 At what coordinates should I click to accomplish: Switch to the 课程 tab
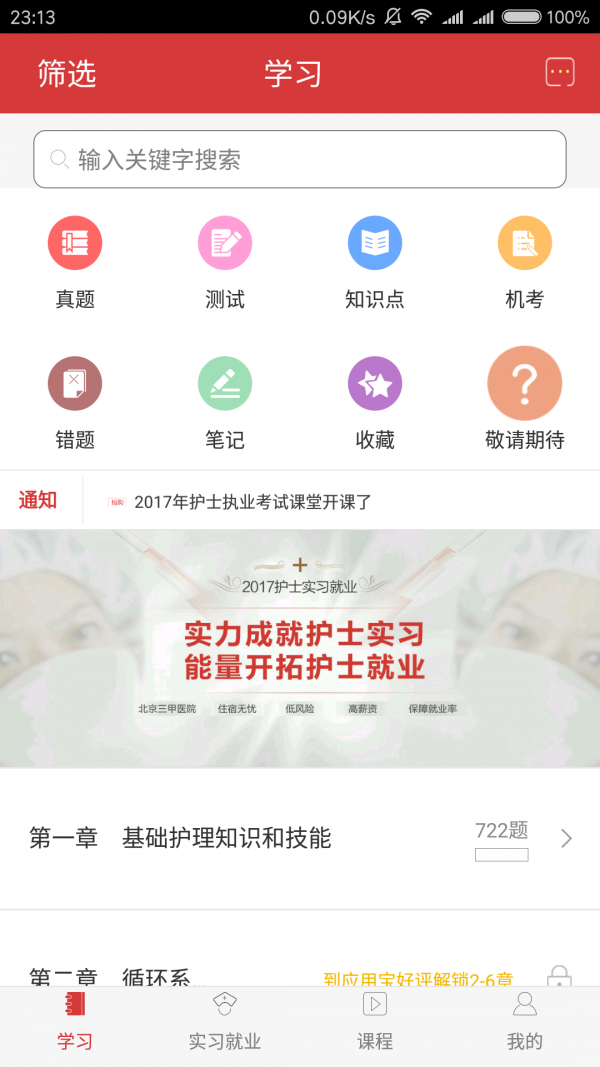tap(375, 1023)
